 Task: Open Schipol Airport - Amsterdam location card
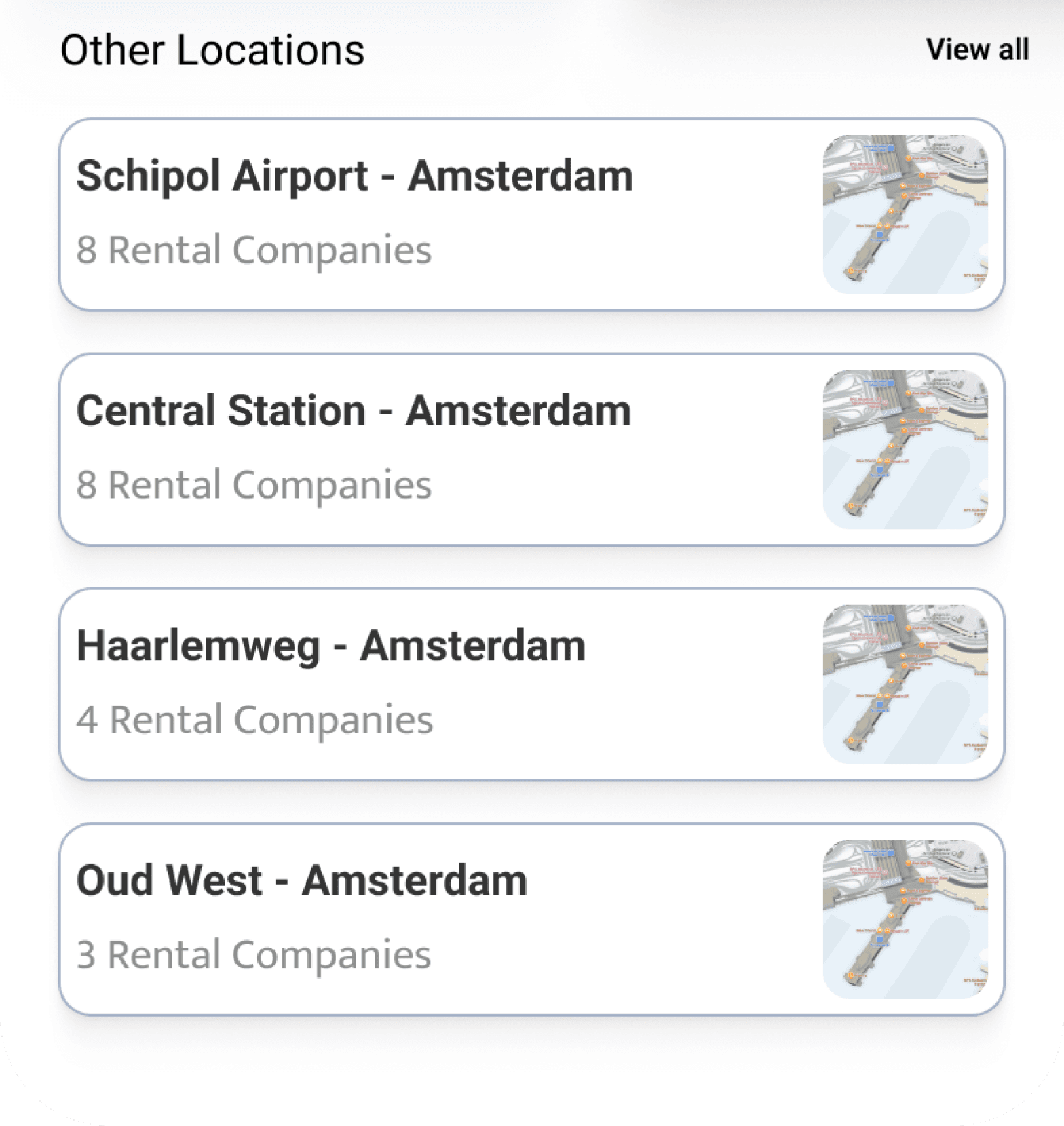(x=531, y=214)
